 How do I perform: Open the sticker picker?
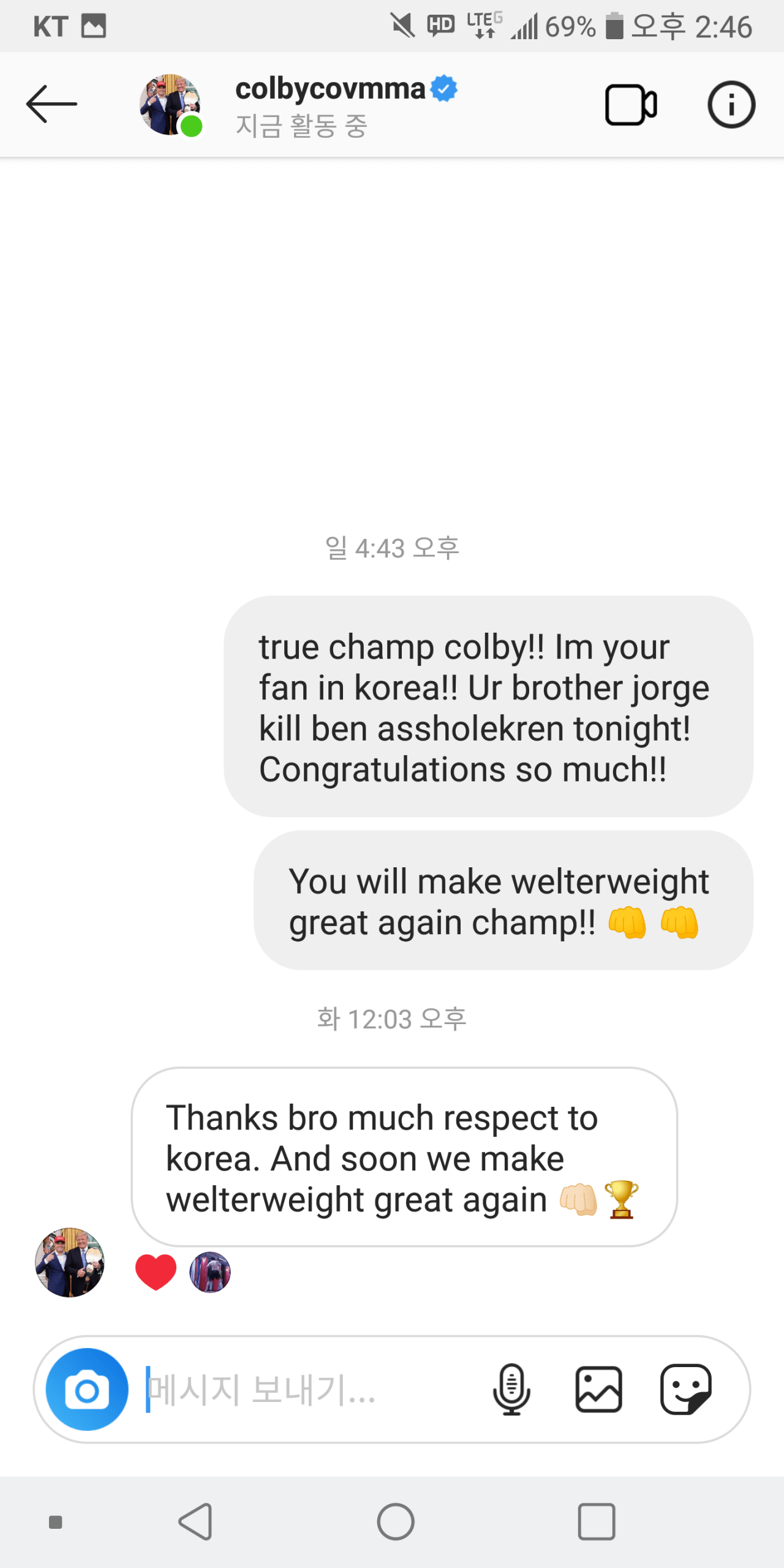click(x=686, y=1389)
